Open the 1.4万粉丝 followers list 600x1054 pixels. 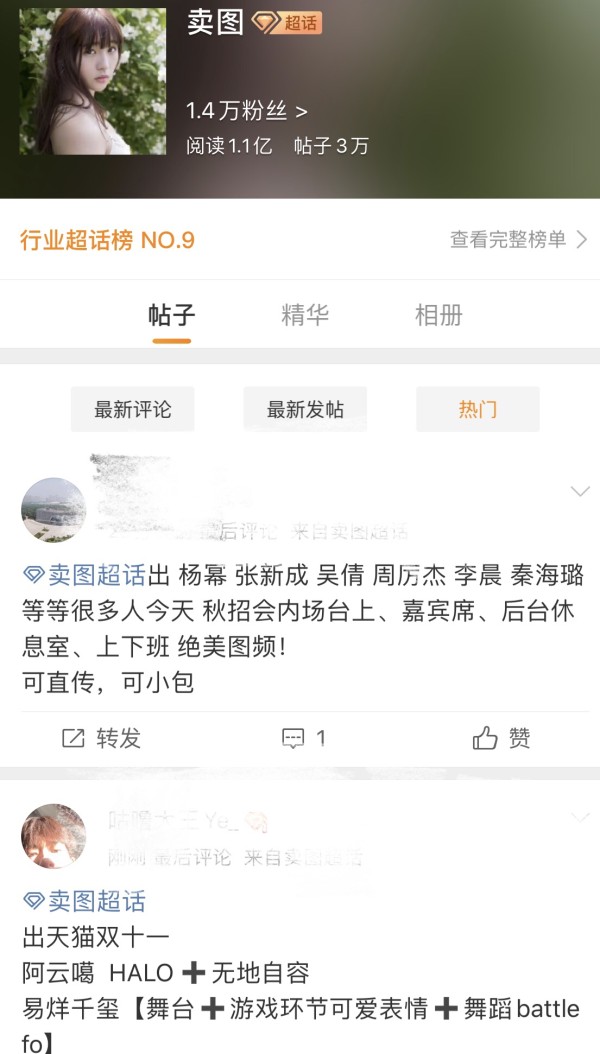[246, 111]
